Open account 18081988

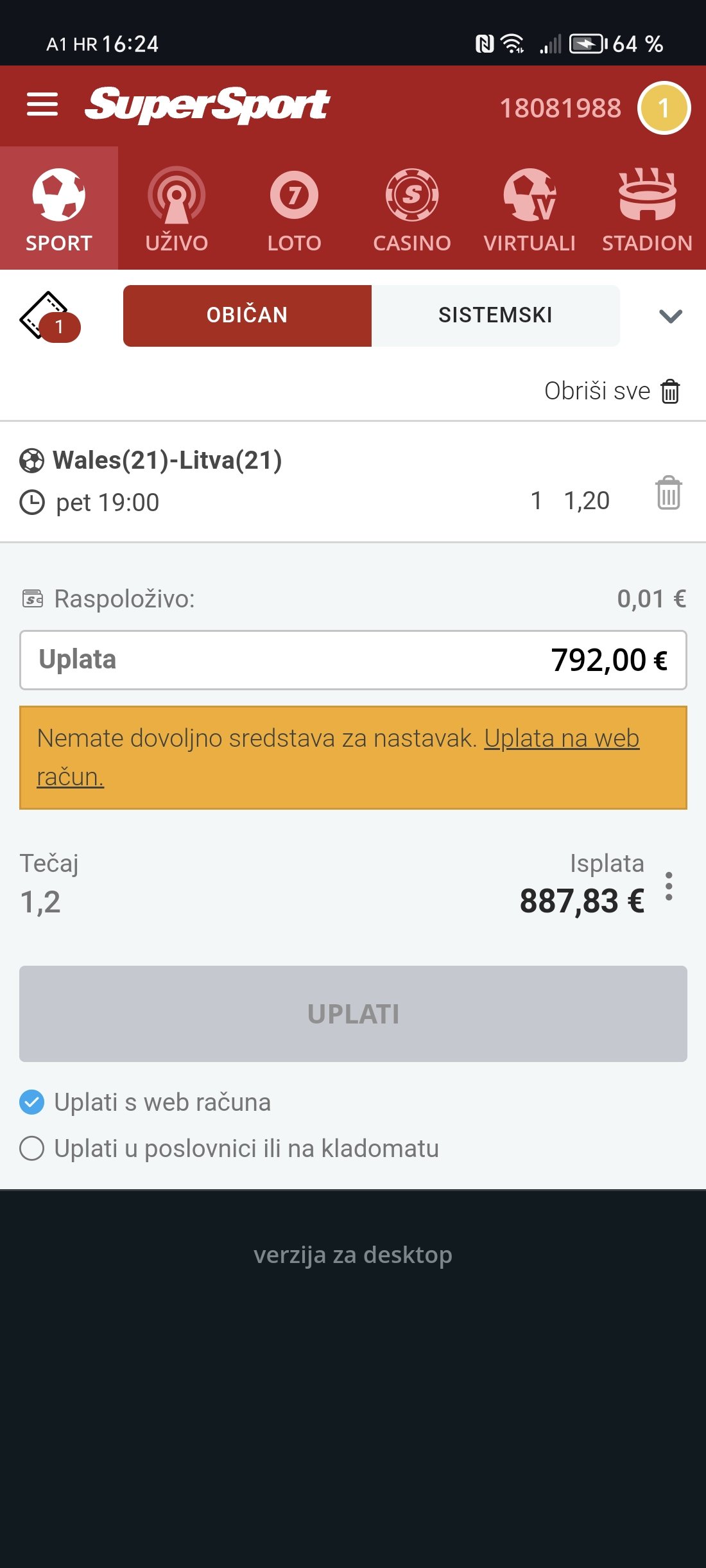pos(560,108)
